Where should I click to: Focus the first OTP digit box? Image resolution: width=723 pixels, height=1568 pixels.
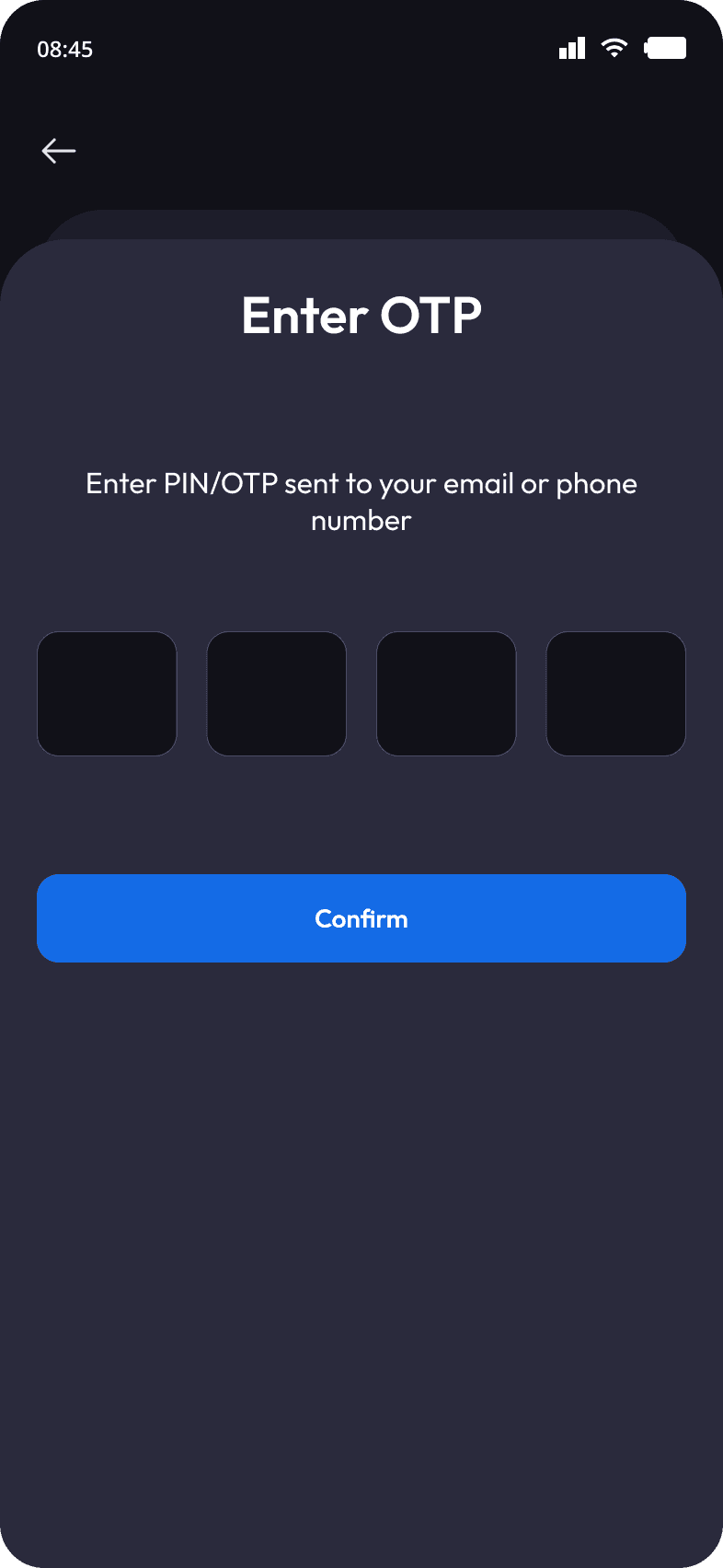[x=107, y=694]
